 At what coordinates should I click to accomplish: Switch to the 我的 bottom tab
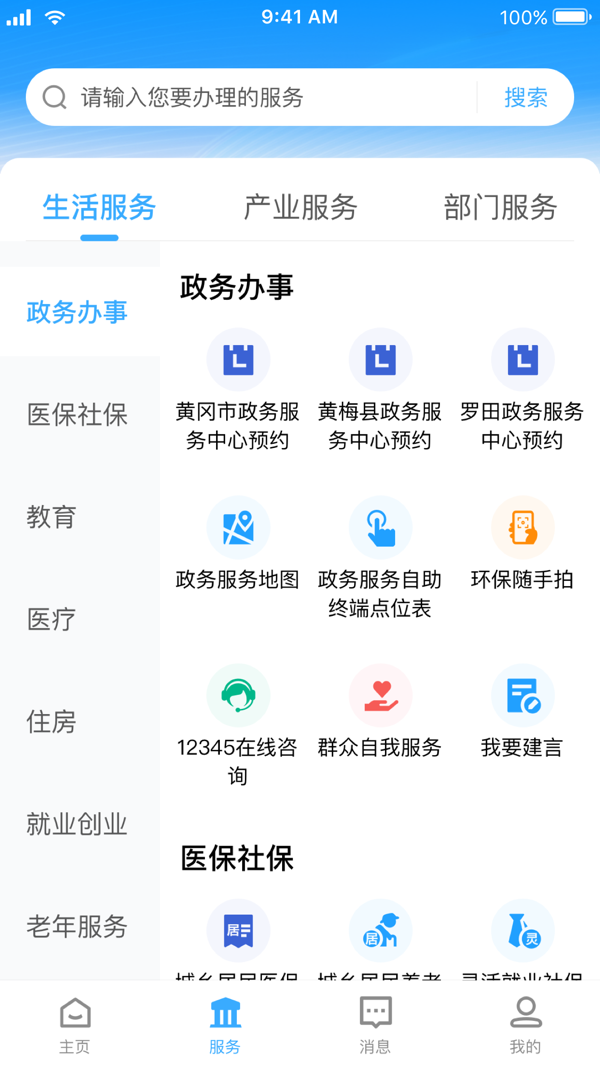click(x=525, y=1025)
